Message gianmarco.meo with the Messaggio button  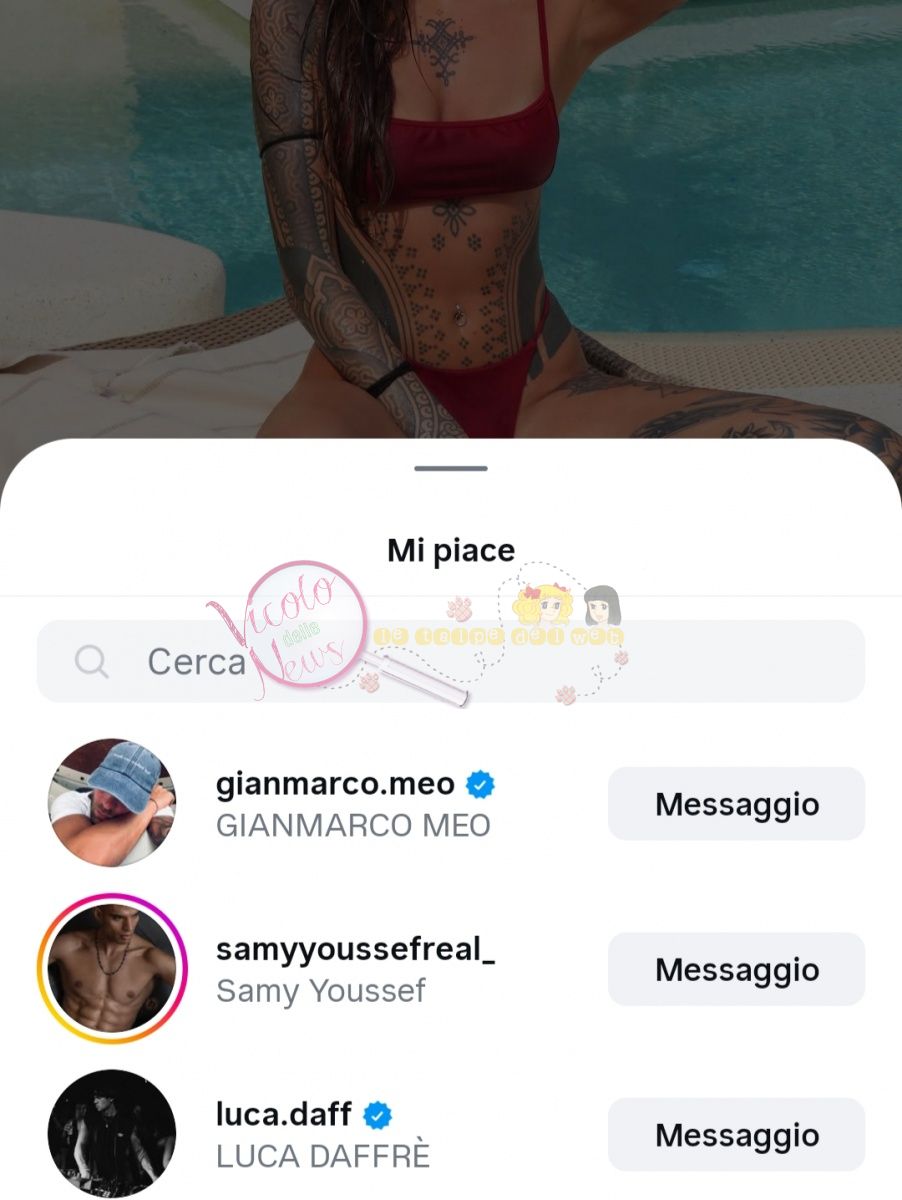pyautogui.click(x=736, y=804)
